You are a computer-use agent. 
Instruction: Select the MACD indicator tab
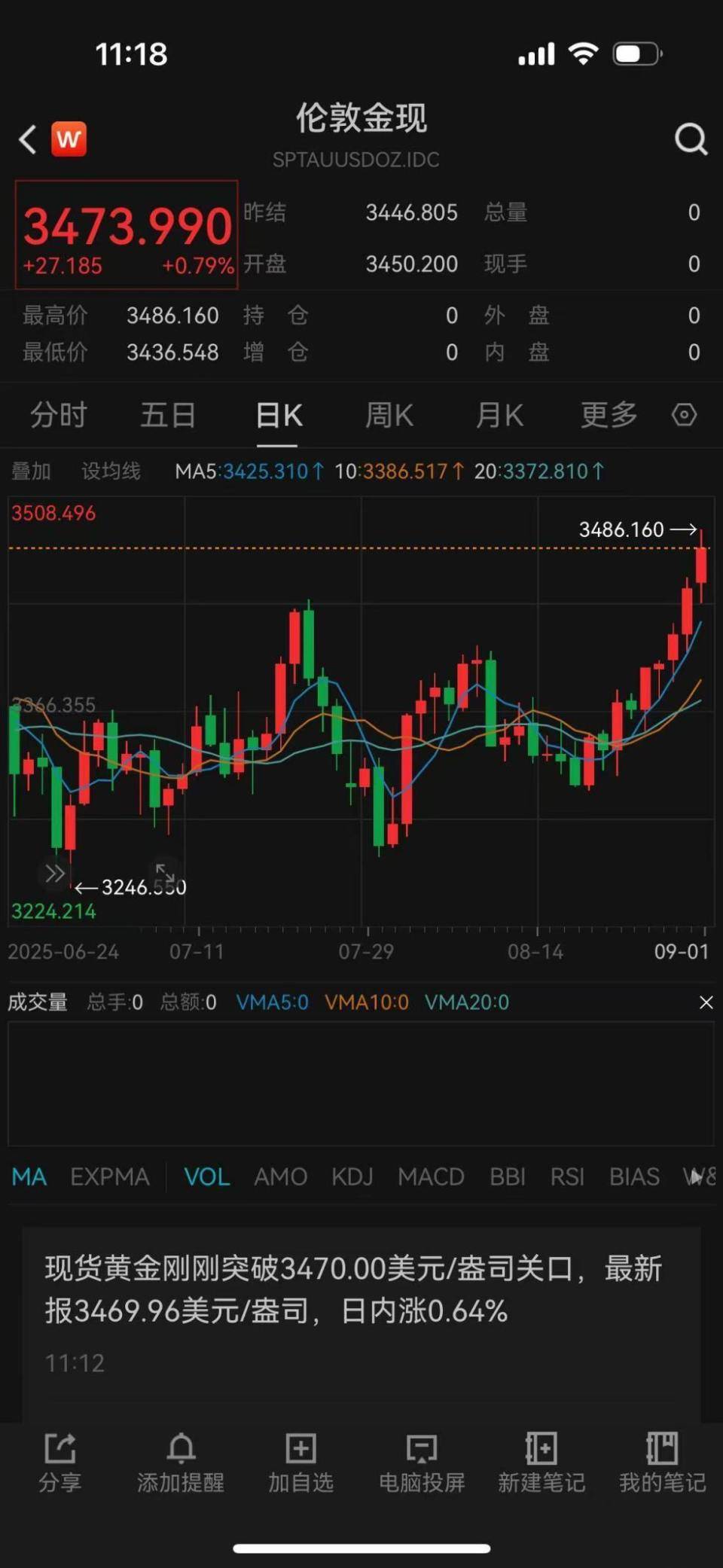(x=431, y=1176)
